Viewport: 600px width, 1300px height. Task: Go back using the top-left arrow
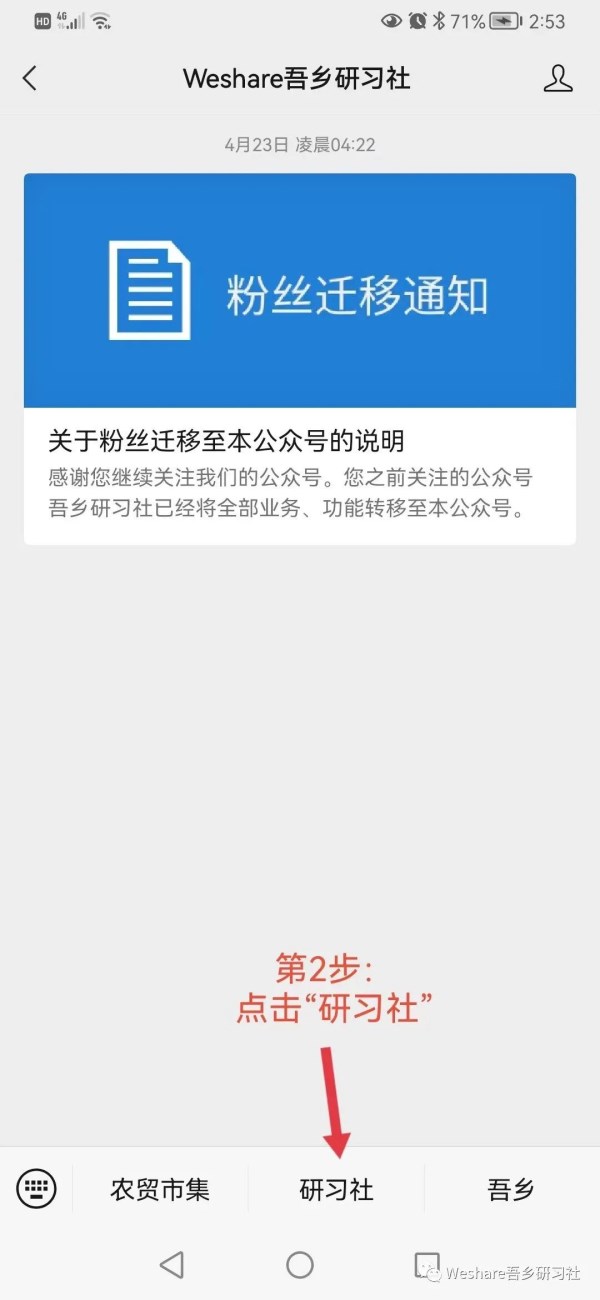pos(29,78)
